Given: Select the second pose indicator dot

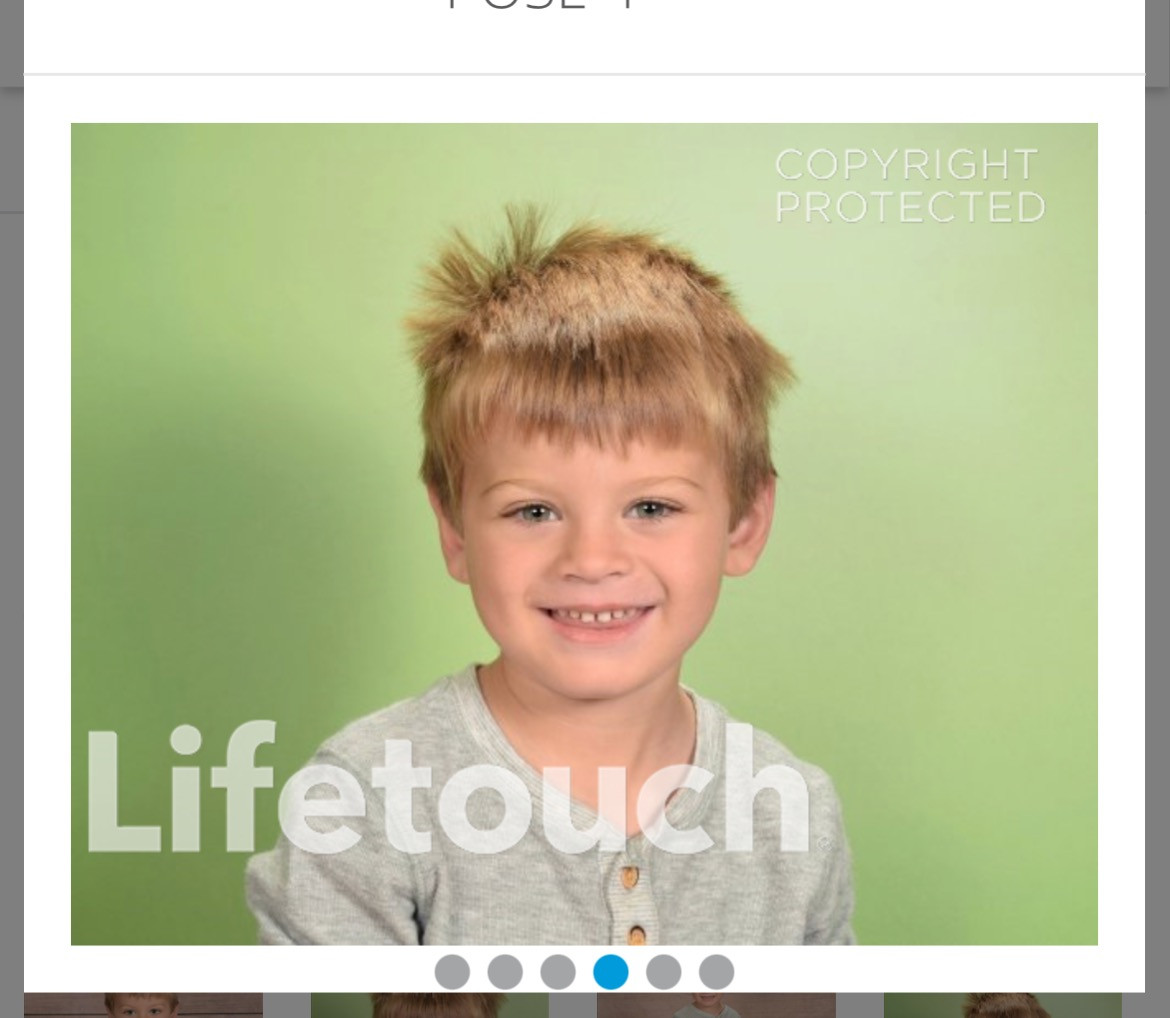Looking at the screenshot, I should tap(505, 972).
